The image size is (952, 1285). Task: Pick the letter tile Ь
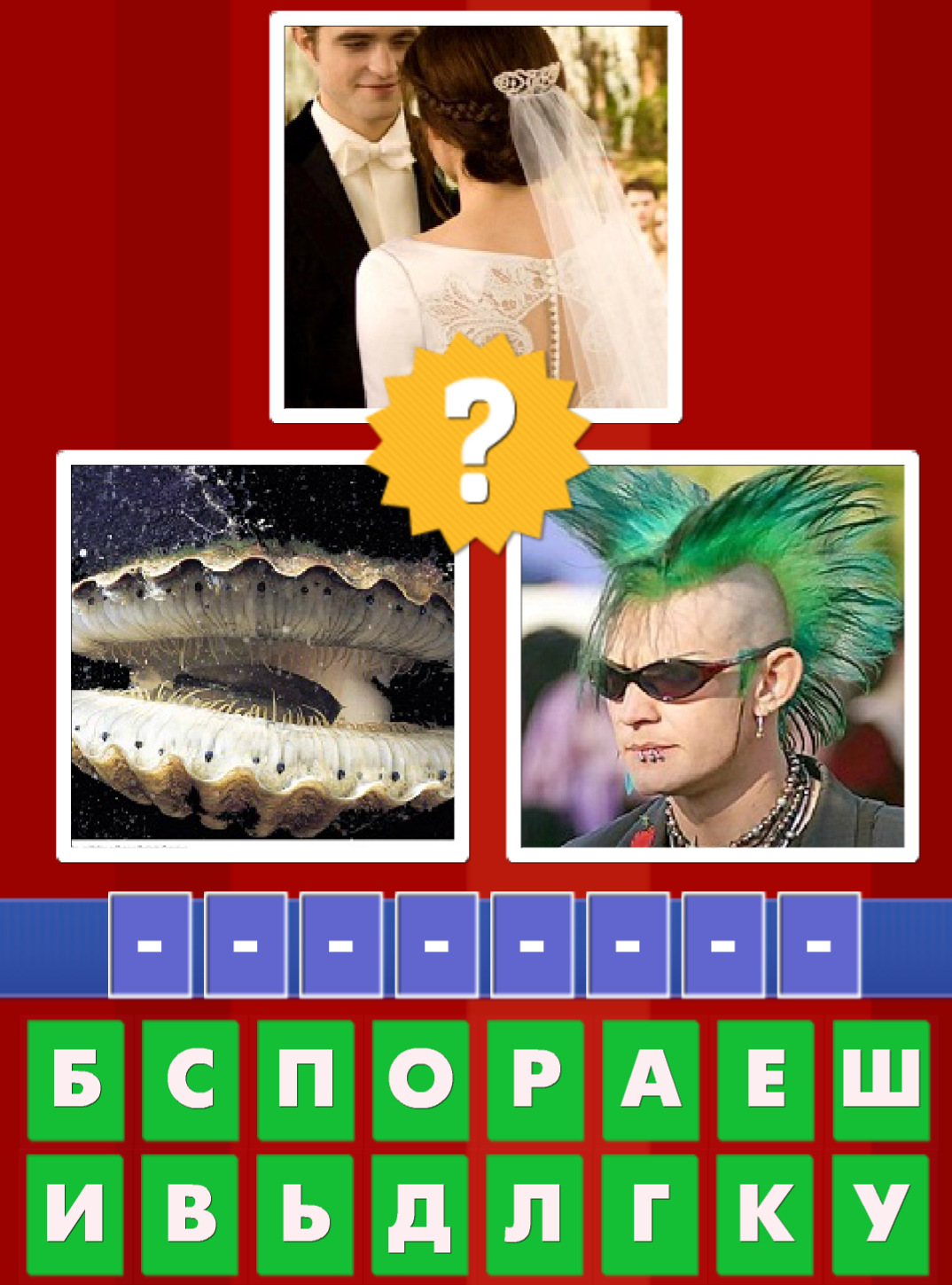point(306,1213)
